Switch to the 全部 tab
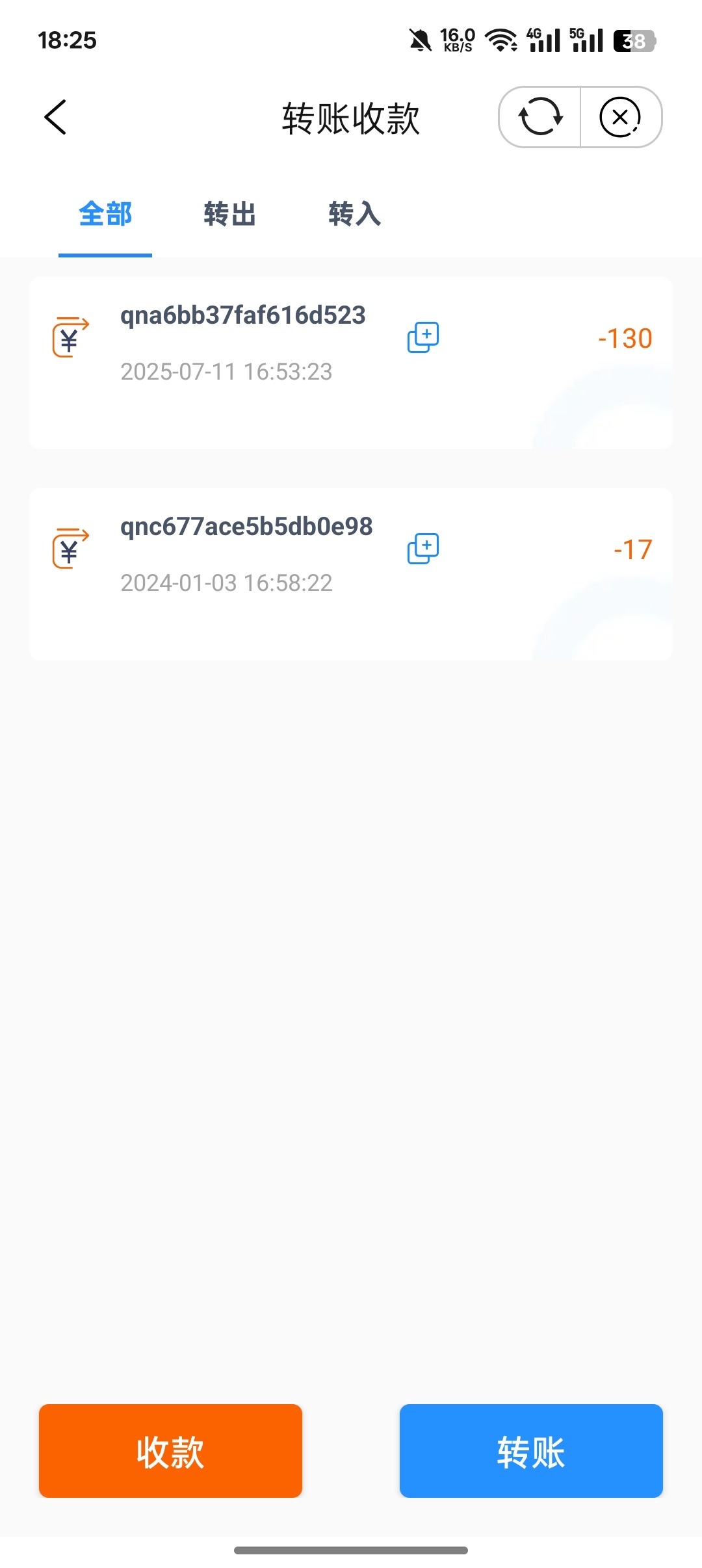The height and width of the screenshot is (1568, 702). click(105, 214)
